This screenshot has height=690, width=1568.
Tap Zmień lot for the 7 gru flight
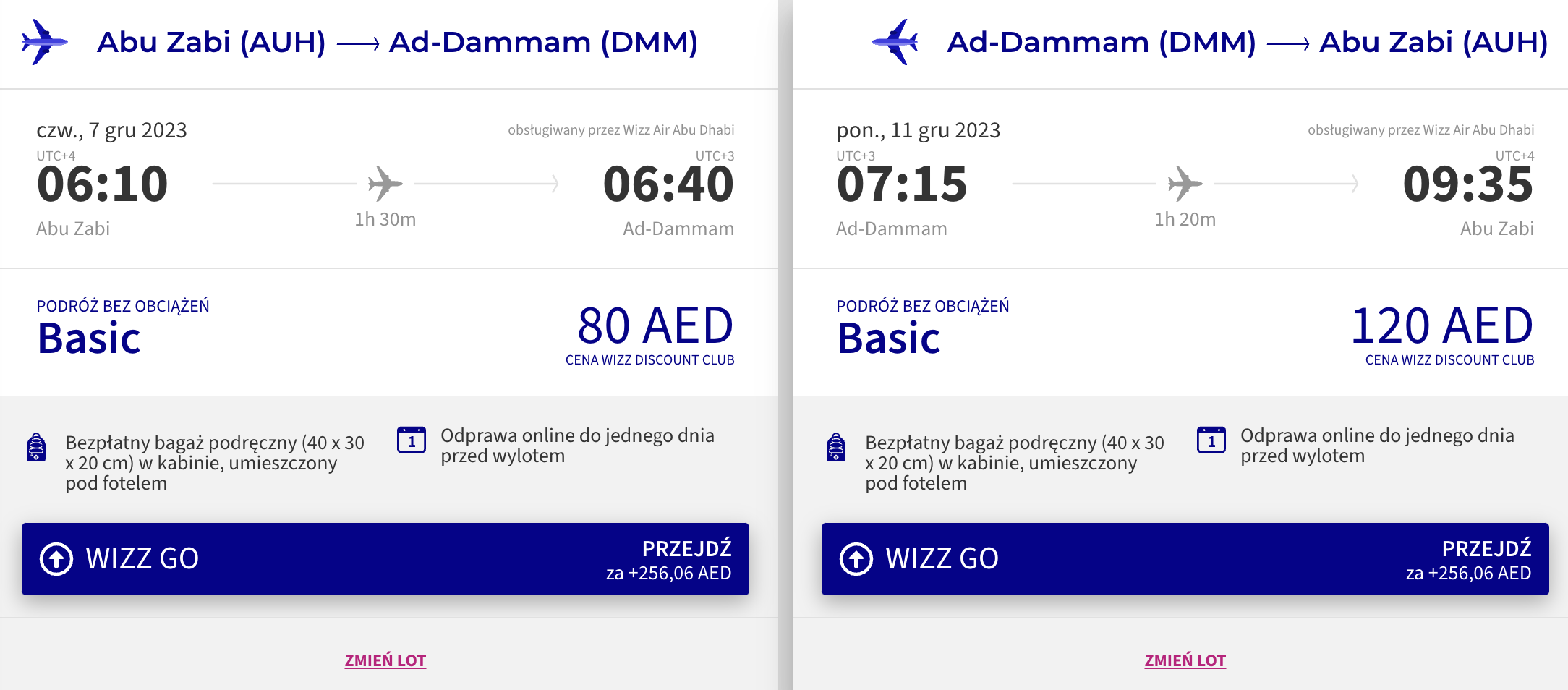(x=385, y=660)
